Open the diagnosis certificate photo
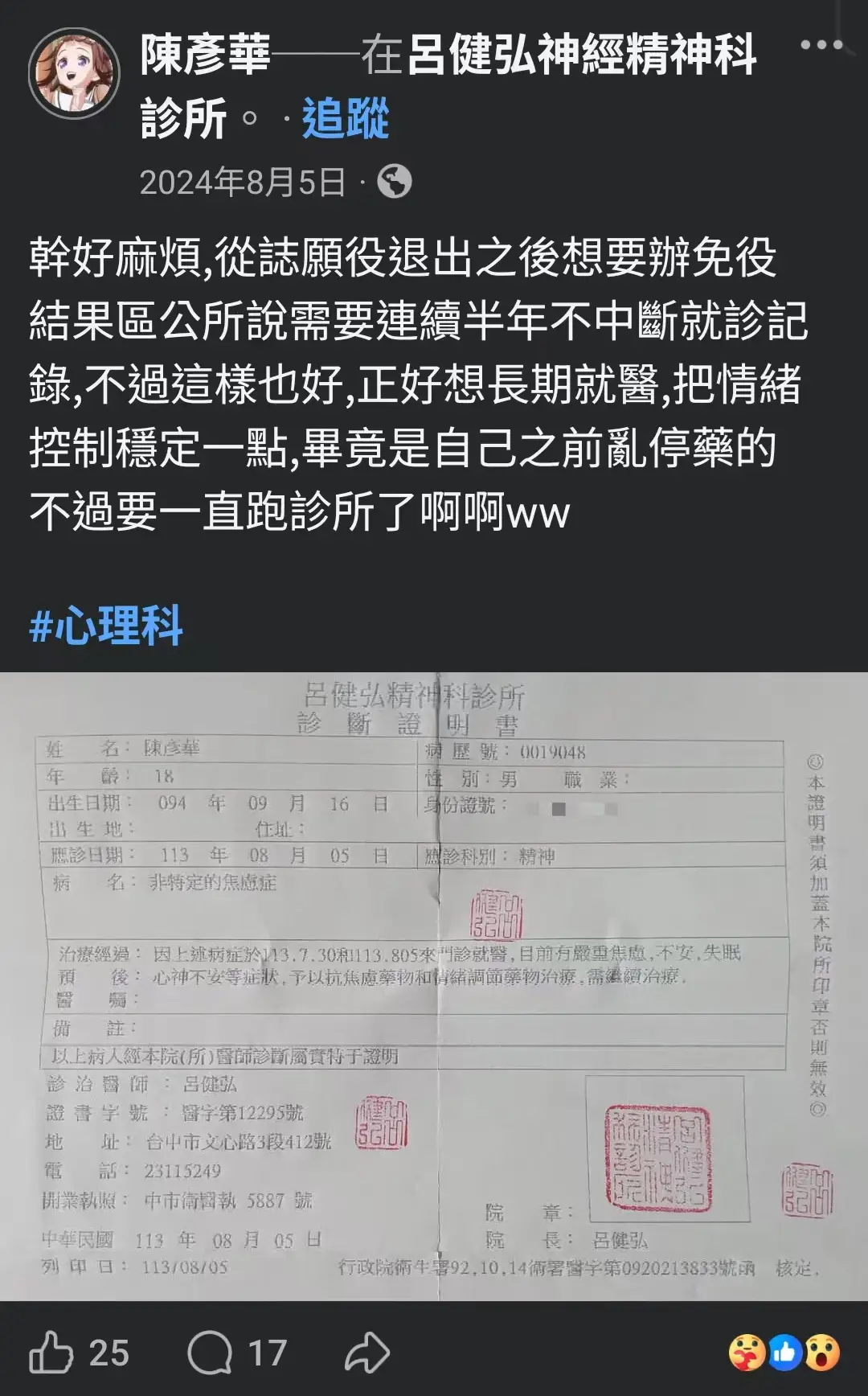 coord(434,986)
